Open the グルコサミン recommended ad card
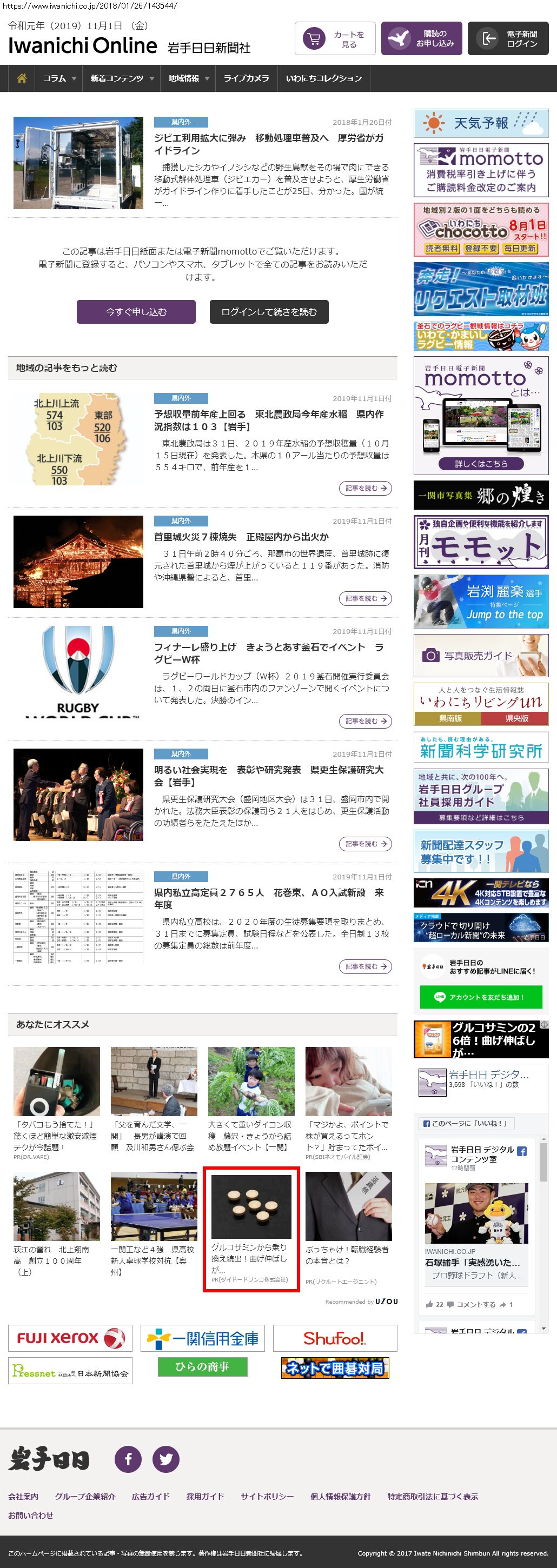Image resolution: width=557 pixels, height=1568 pixels. coord(251,1229)
